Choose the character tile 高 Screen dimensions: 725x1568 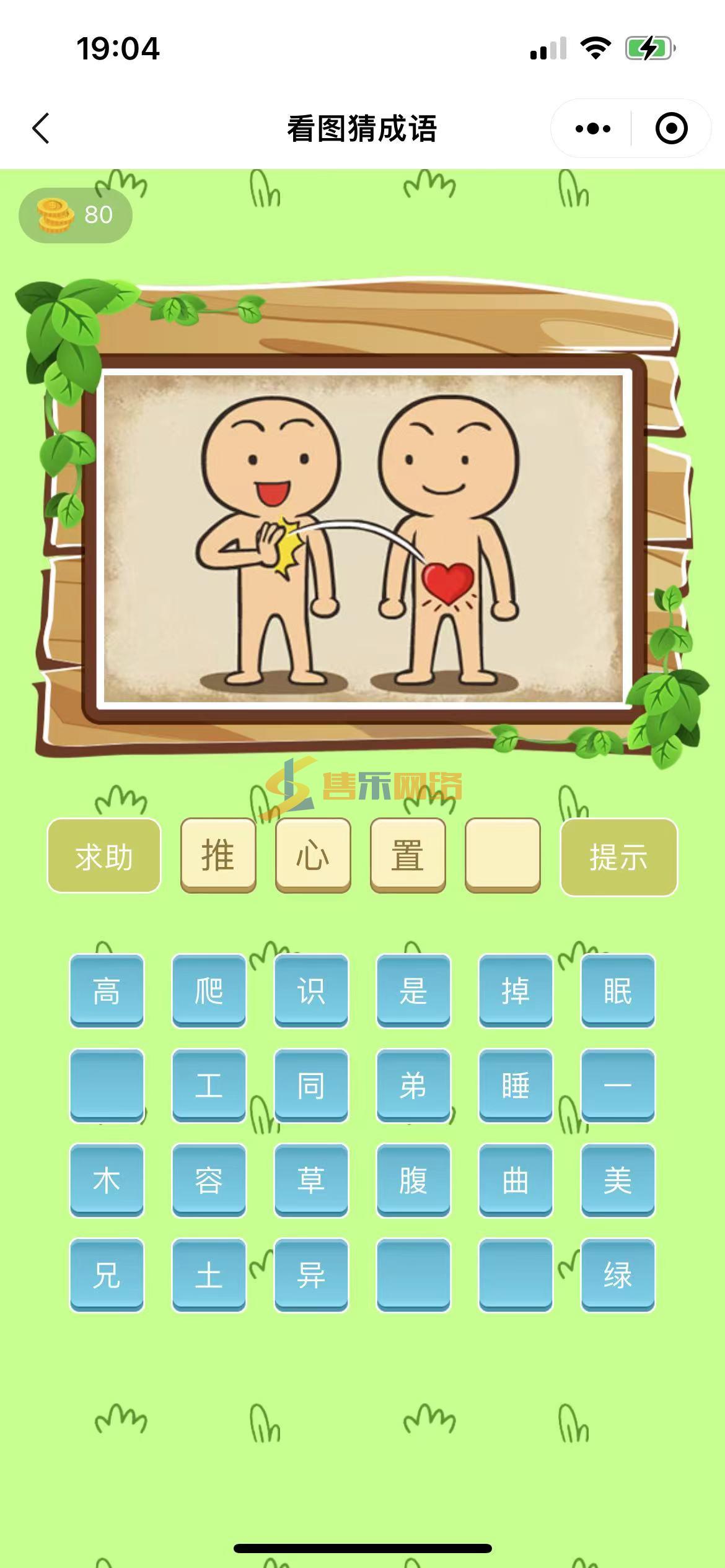(x=107, y=991)
